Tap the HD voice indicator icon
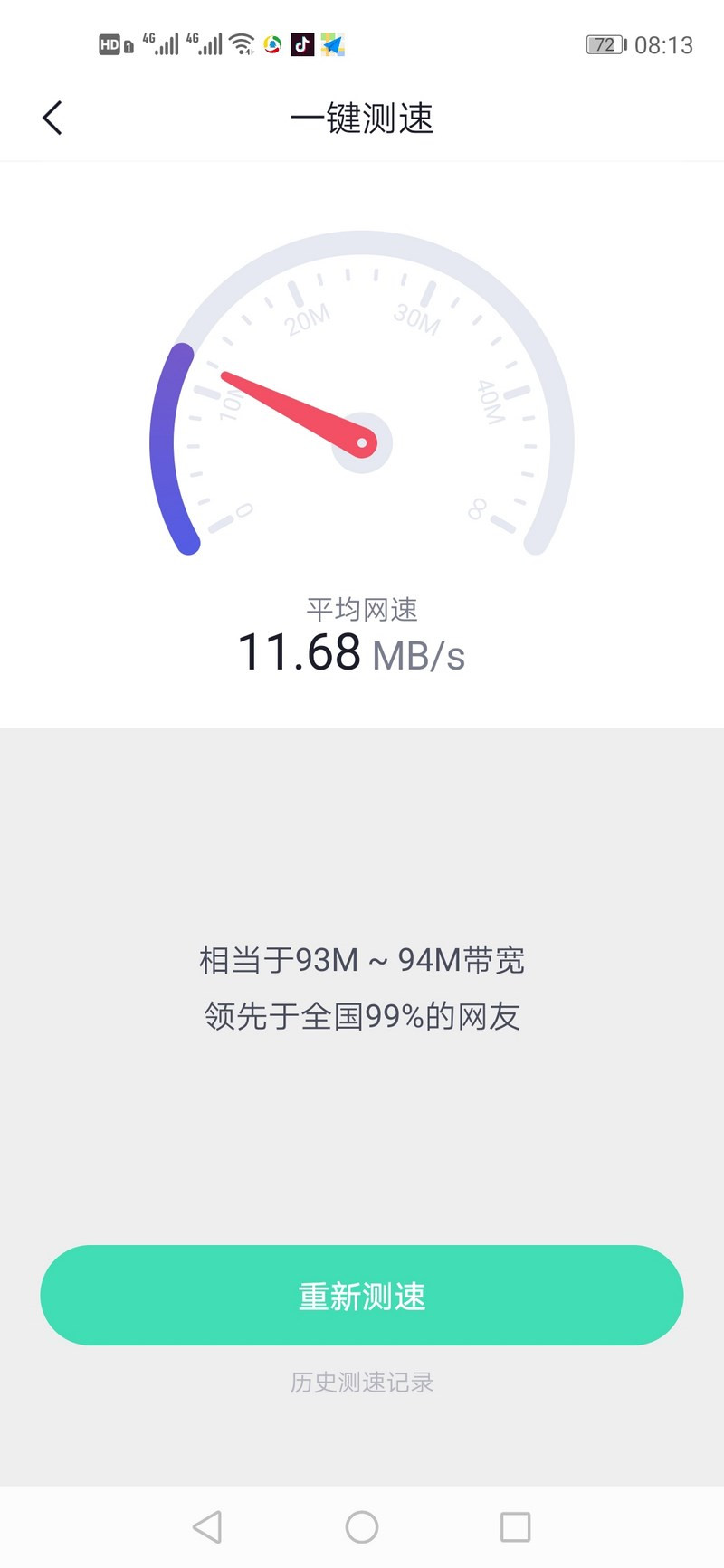724x1568 pixels. click(x=109, y=43)
